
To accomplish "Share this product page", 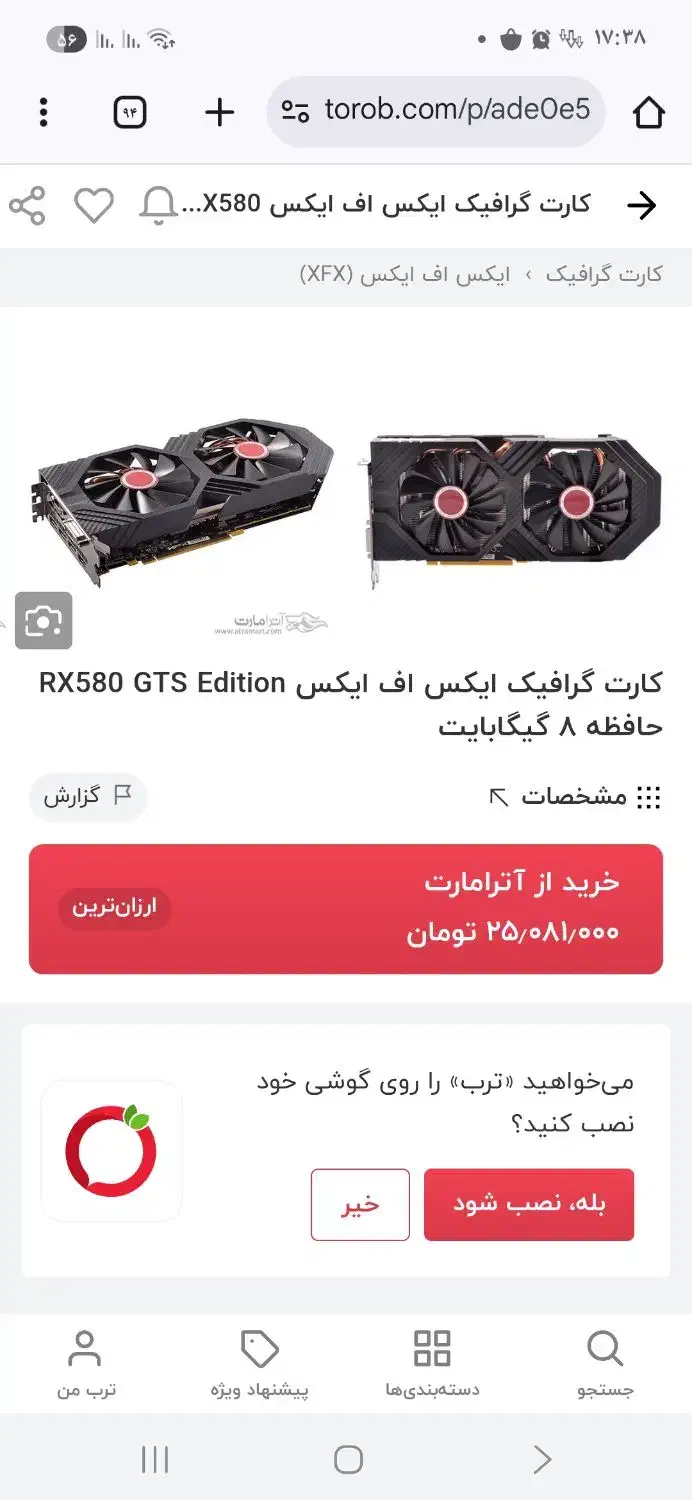I will point(28,206).
